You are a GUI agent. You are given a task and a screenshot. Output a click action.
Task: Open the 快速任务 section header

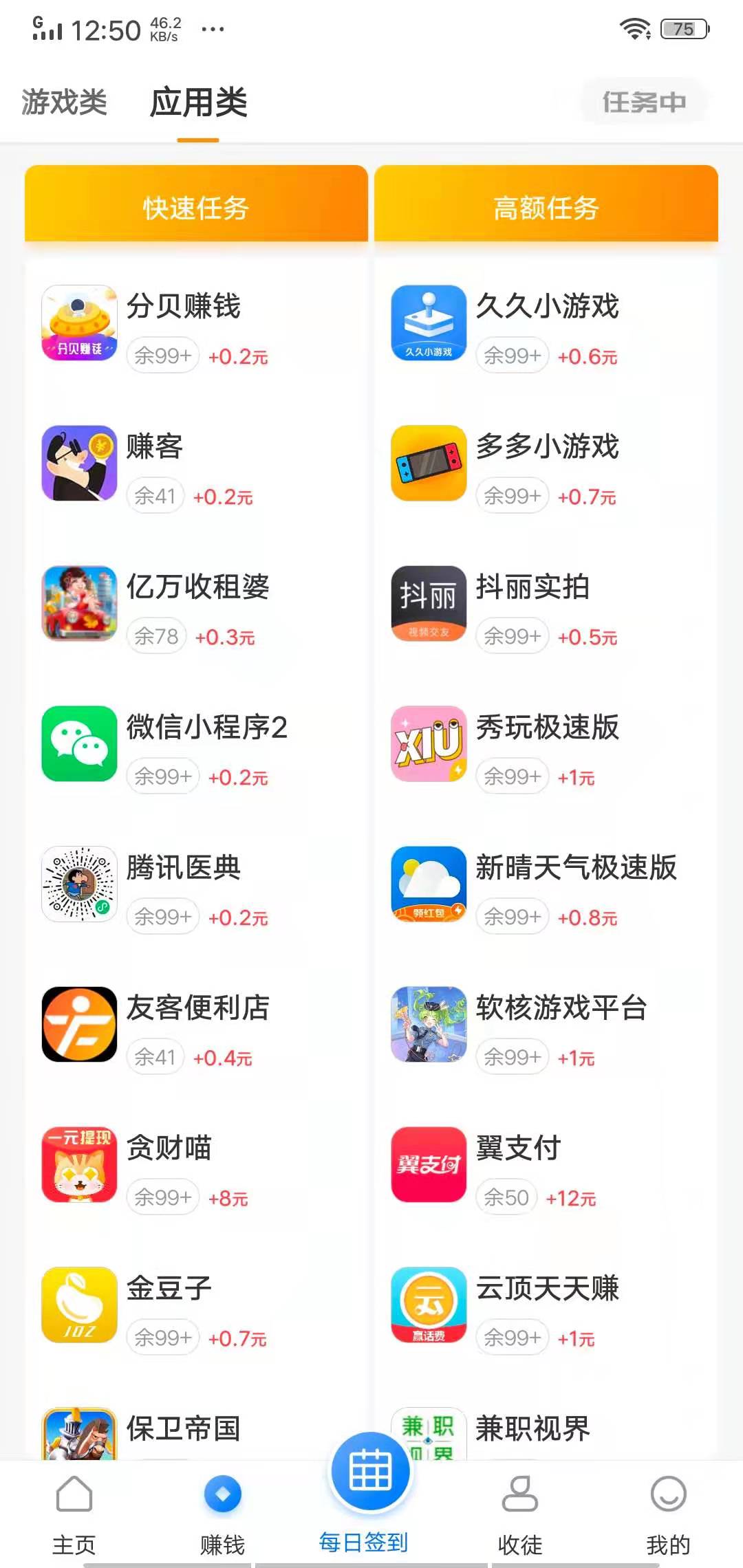point(197,204)
